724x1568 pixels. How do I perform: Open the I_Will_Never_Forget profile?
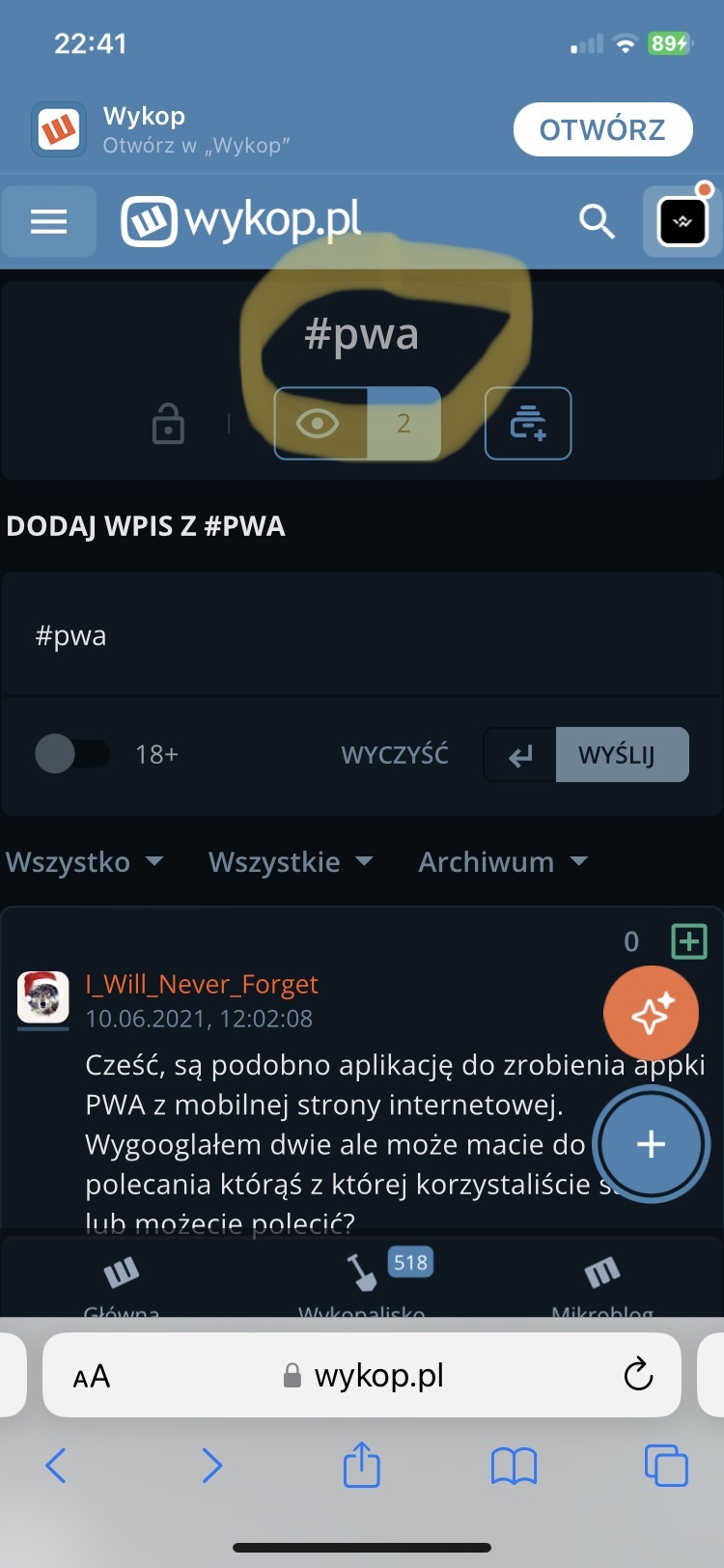pos(201,984)
